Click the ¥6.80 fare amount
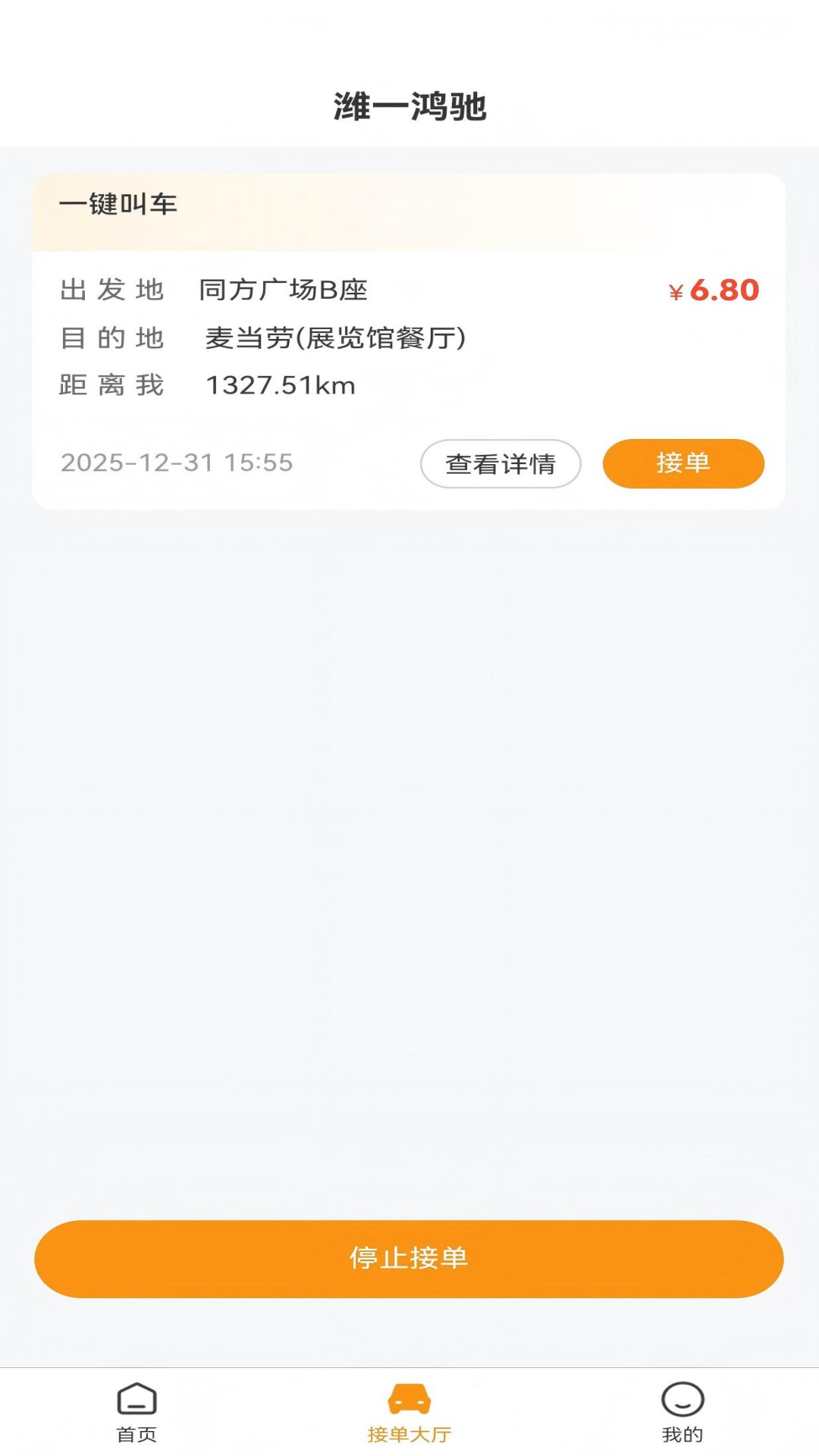This screenshot has height=1456, width=819. click(713, 289)
